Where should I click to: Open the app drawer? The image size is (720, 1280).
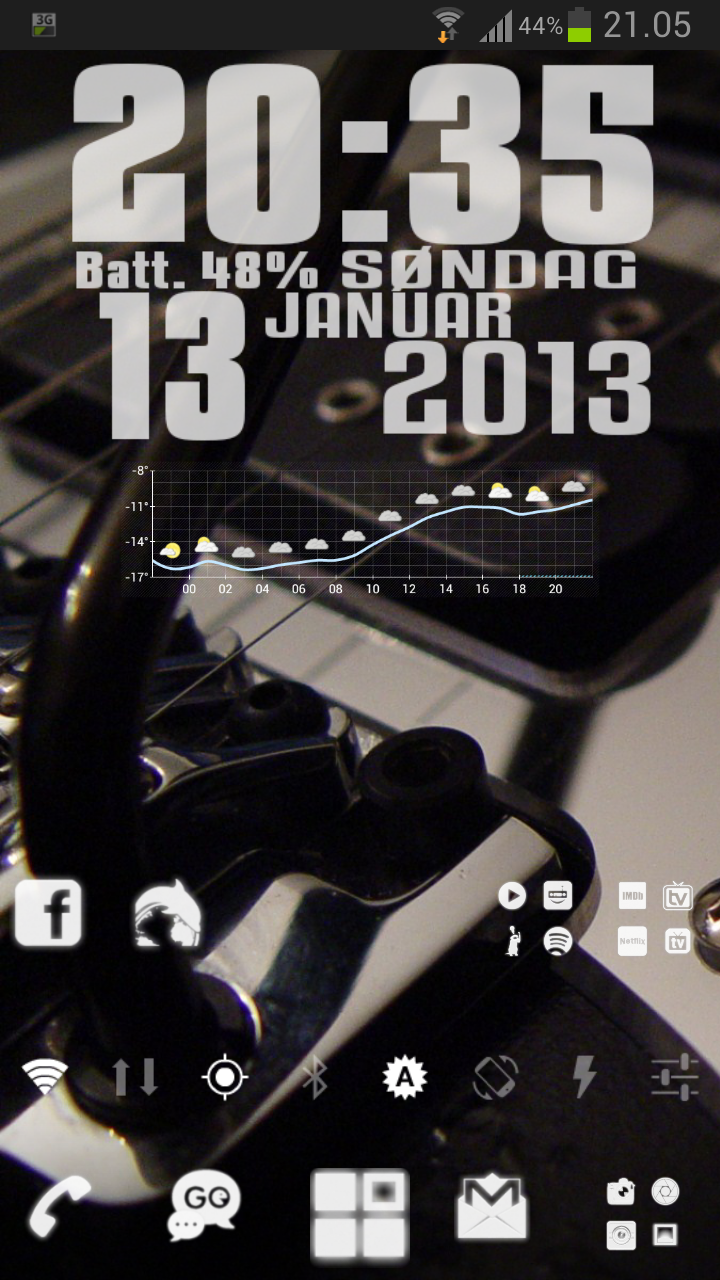[x=360, y=1213]
